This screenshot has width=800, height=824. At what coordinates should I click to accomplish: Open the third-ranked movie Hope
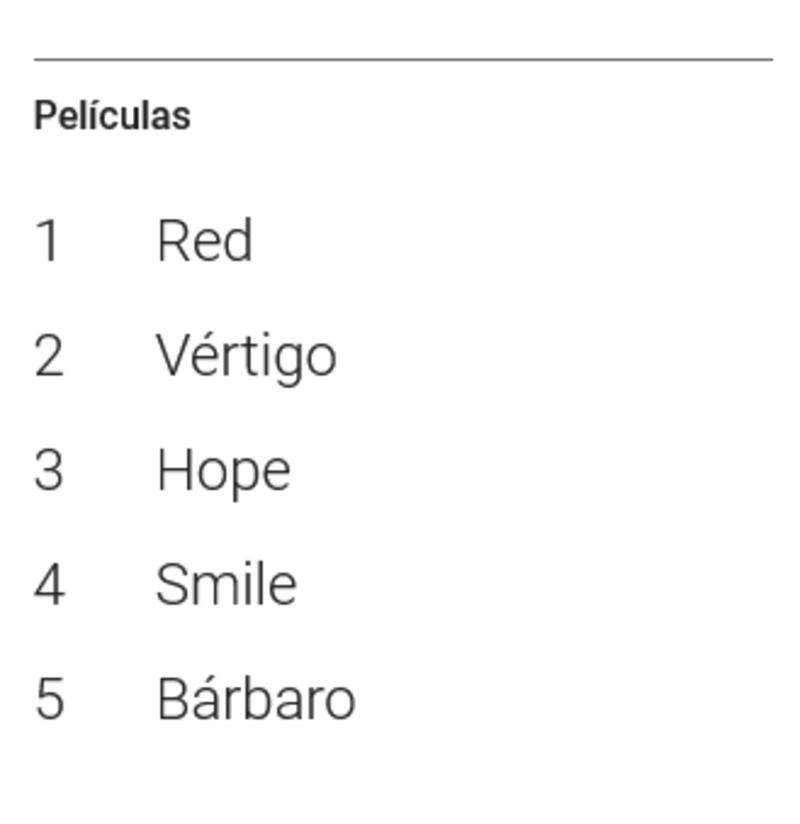tap(223, 470)
